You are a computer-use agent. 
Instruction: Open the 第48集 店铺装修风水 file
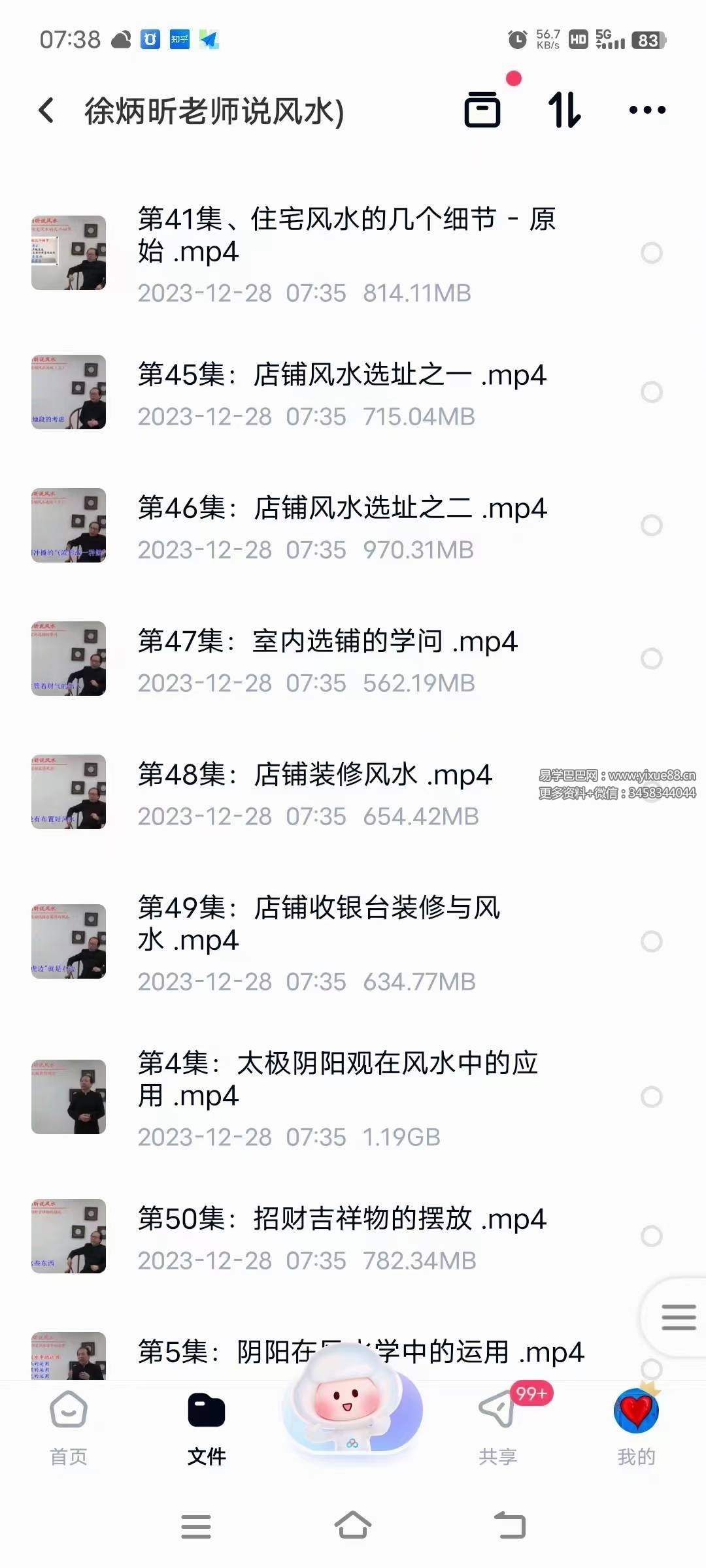(x=314, y=775)
